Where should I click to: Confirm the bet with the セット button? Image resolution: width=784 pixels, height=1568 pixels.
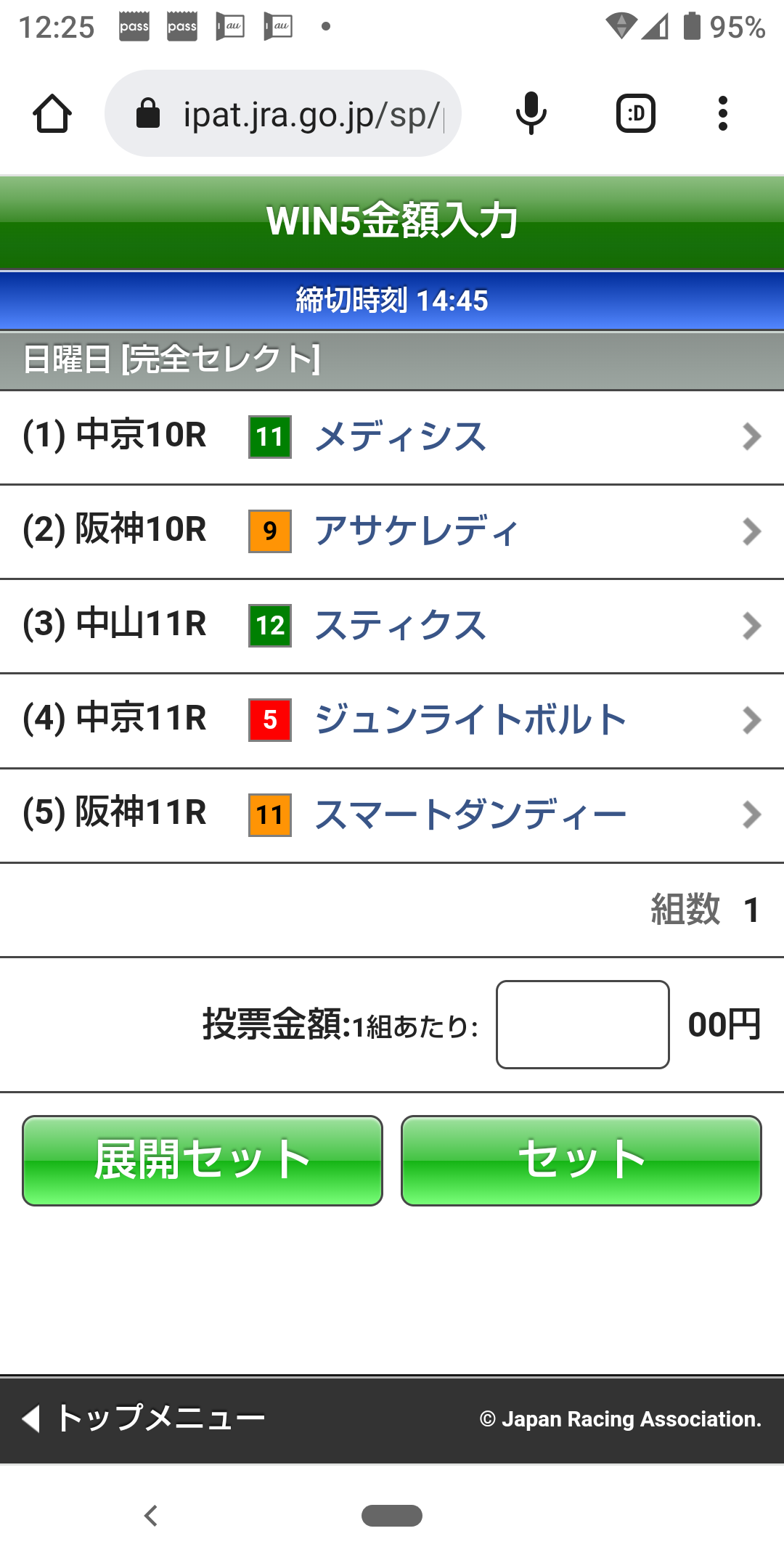581,1160
